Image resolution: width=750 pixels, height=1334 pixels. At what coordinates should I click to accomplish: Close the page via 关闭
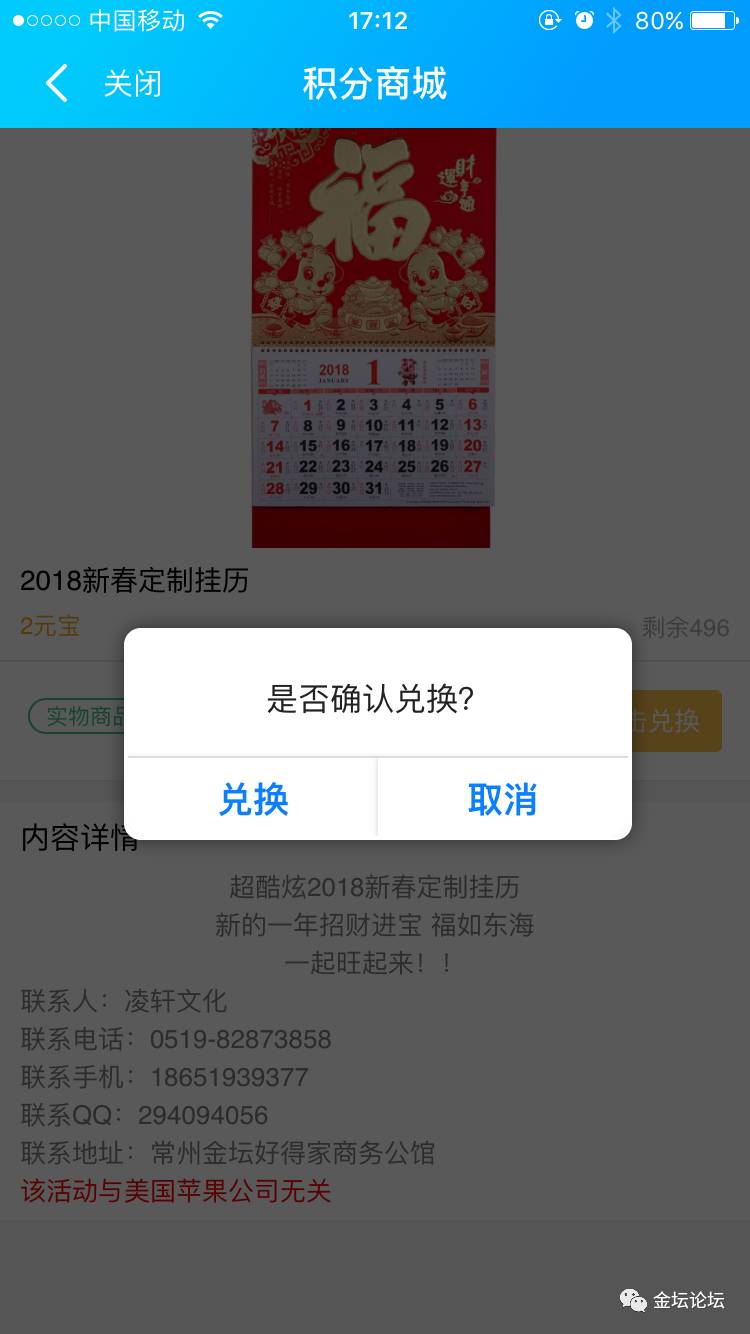click(132, 84)
